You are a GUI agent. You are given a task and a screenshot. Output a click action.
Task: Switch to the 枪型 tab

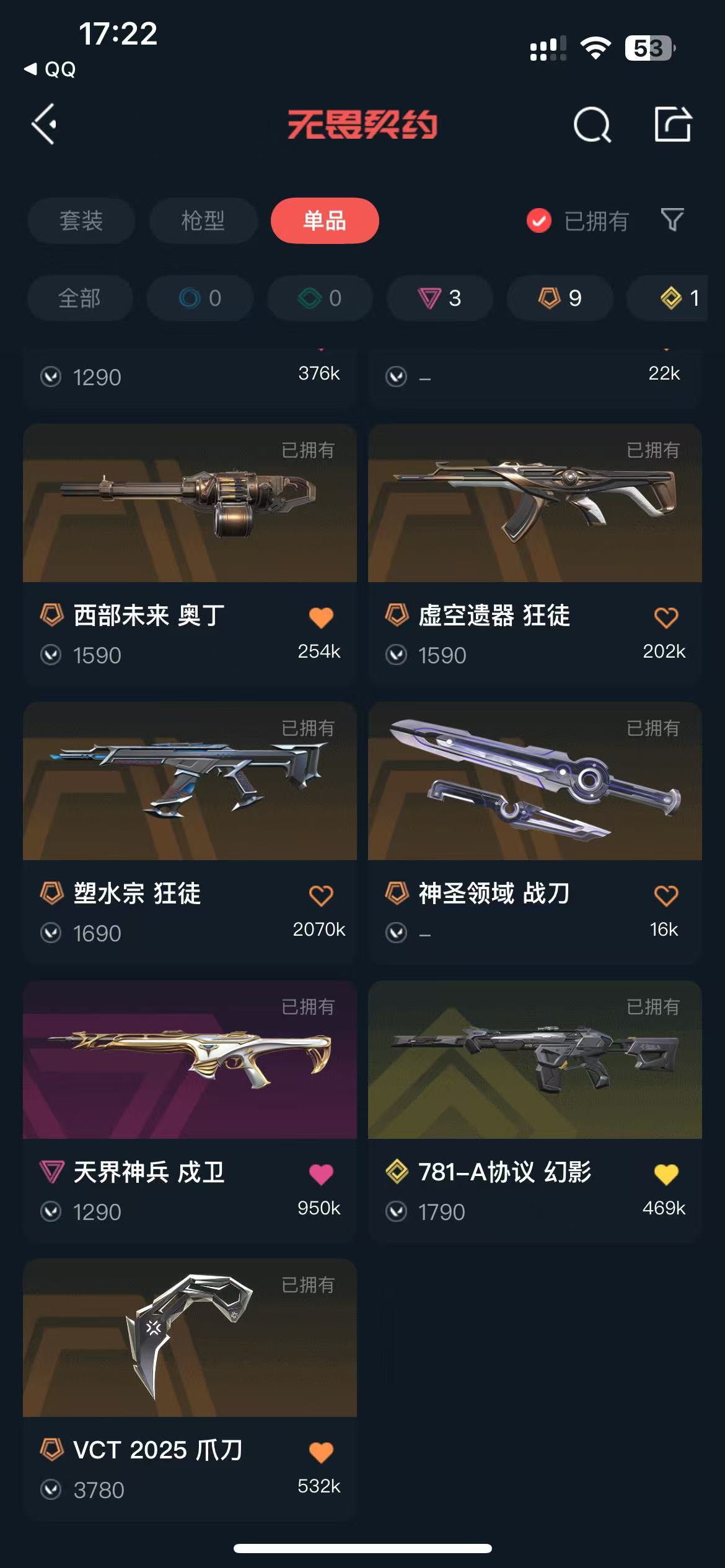[x=203, y=220]
